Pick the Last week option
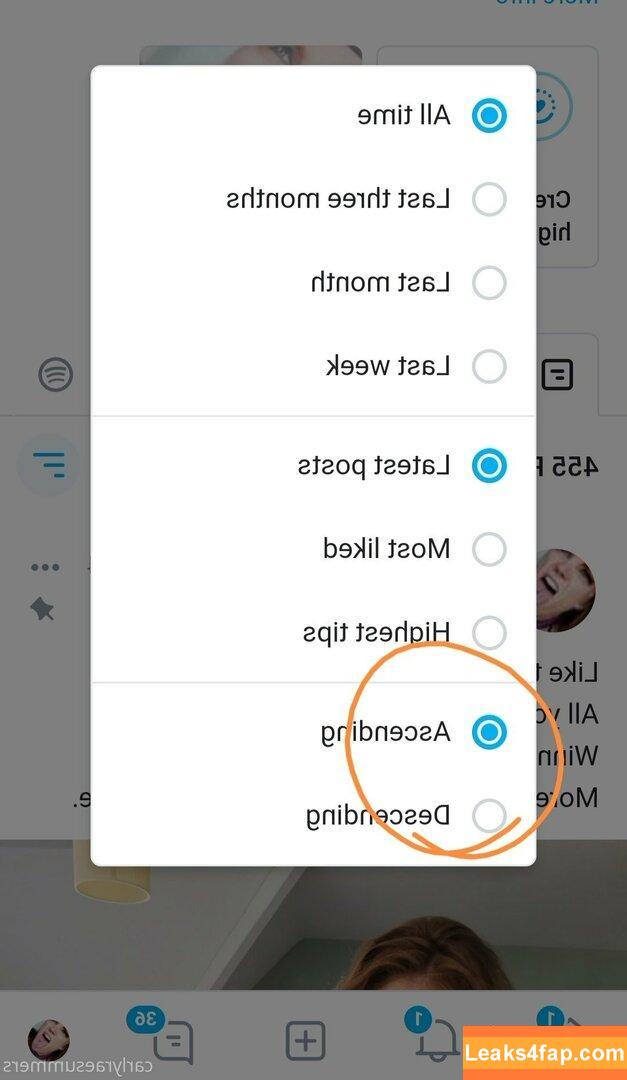 point(489,366)
